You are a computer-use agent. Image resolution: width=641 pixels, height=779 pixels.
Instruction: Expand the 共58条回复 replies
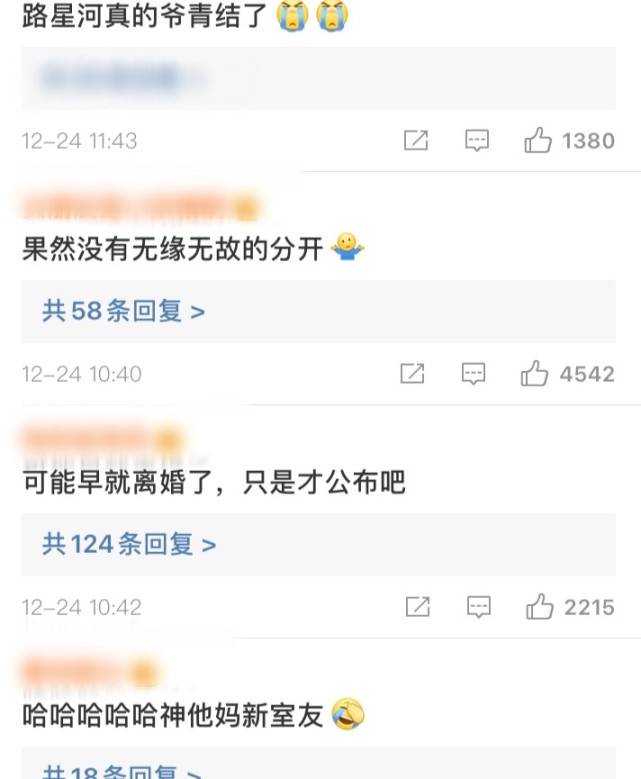click(x=124, y=311)
